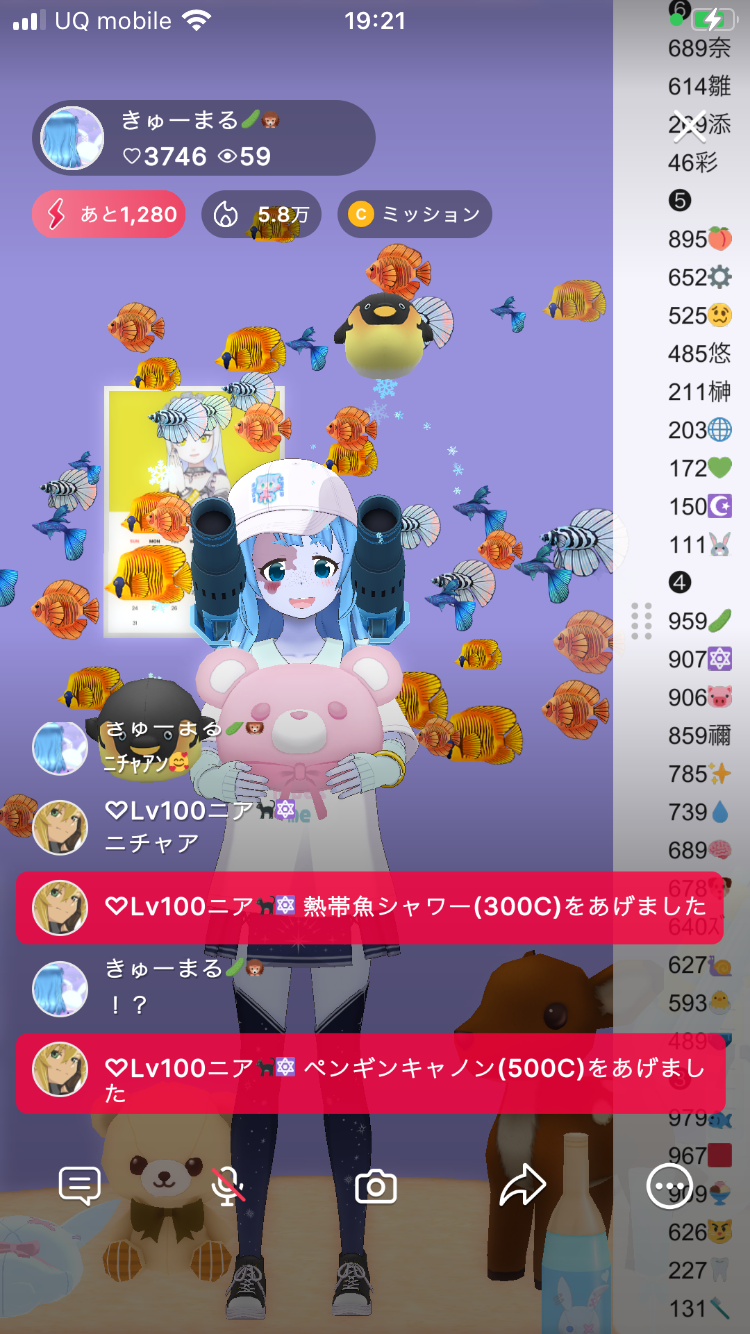Open Lv100ニア's avatar on the ニチャア comment

click(x=60, y=827)
